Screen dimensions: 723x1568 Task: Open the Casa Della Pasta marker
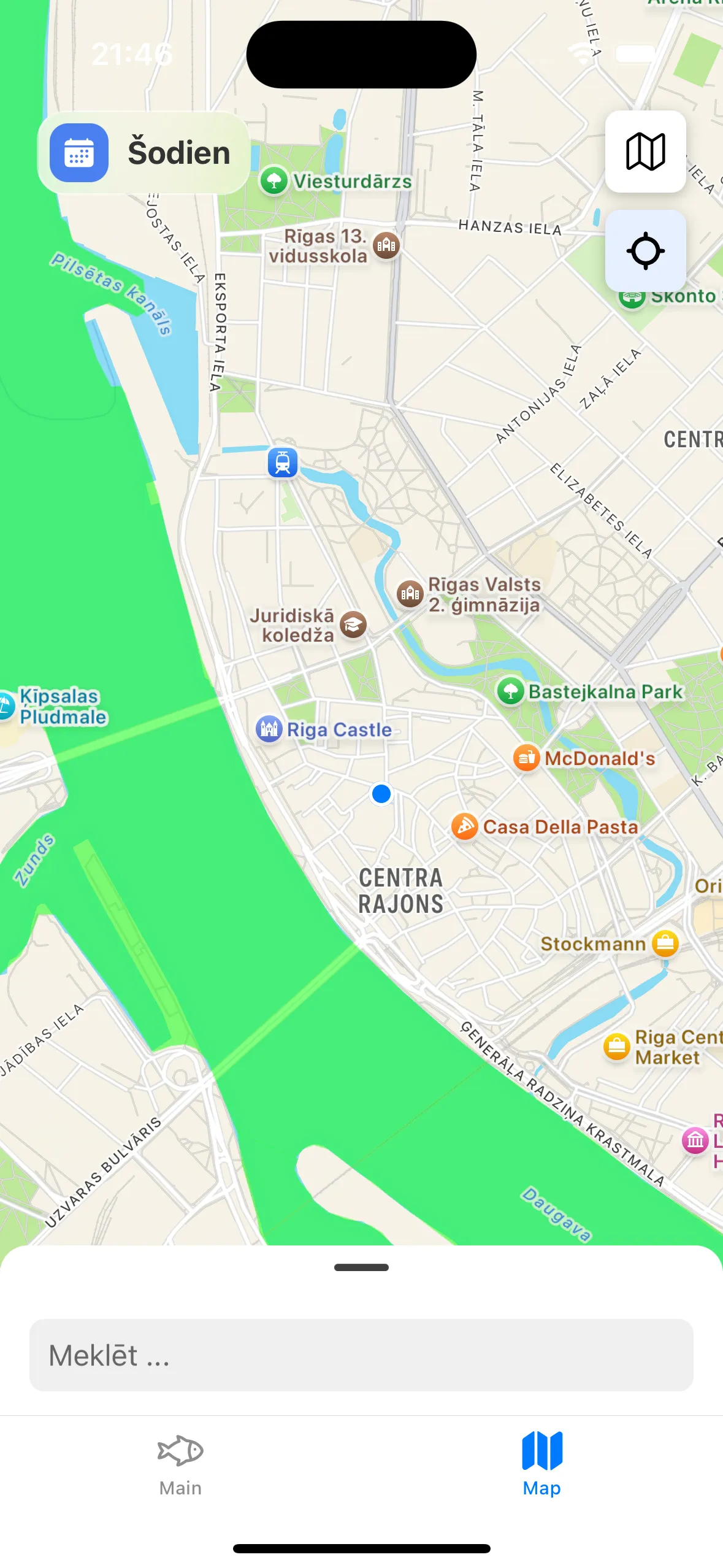(465, 827)
